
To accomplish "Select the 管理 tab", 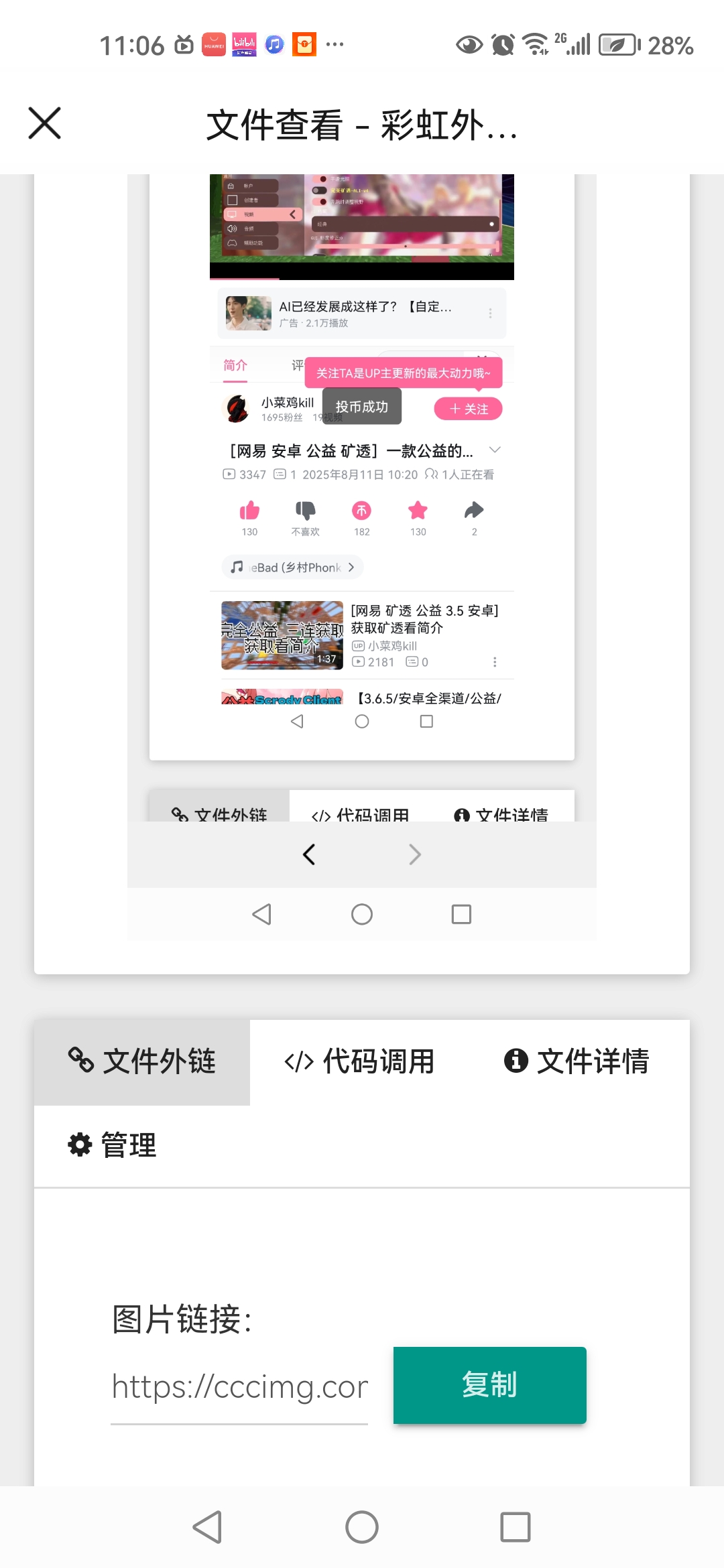I will (113, 1145).
